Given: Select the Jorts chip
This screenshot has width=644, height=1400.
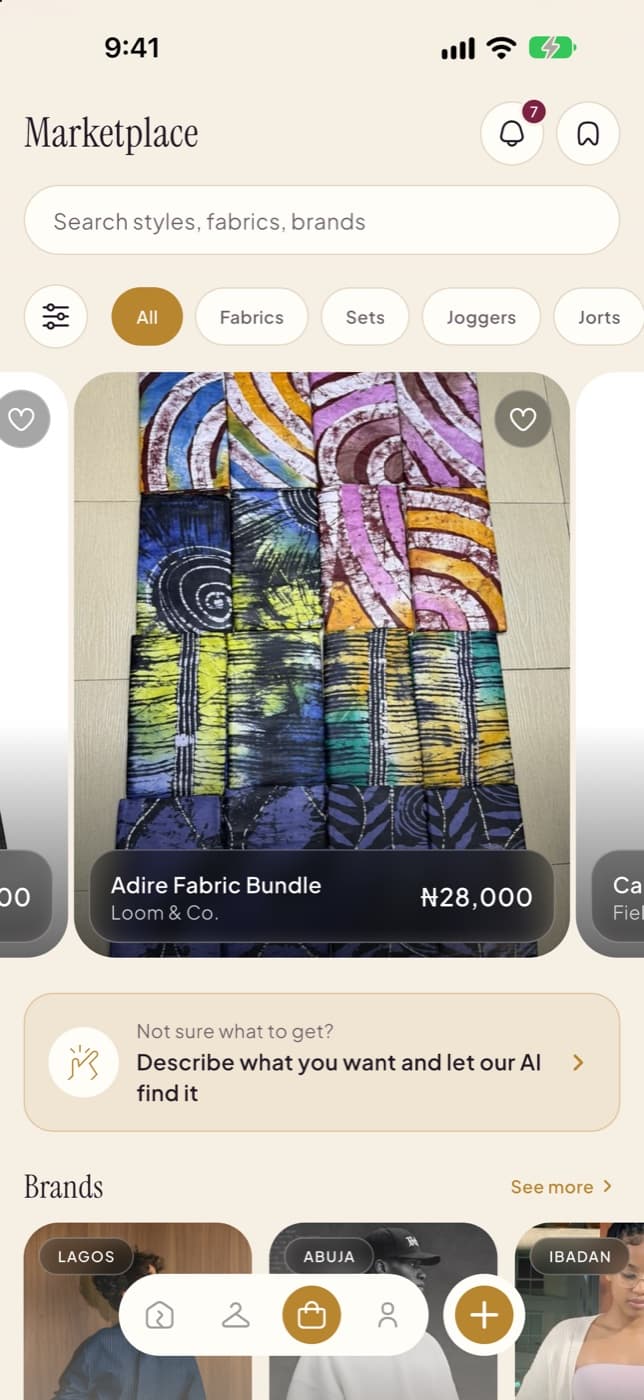Looking at the screenshot, I should click(599, 317).
